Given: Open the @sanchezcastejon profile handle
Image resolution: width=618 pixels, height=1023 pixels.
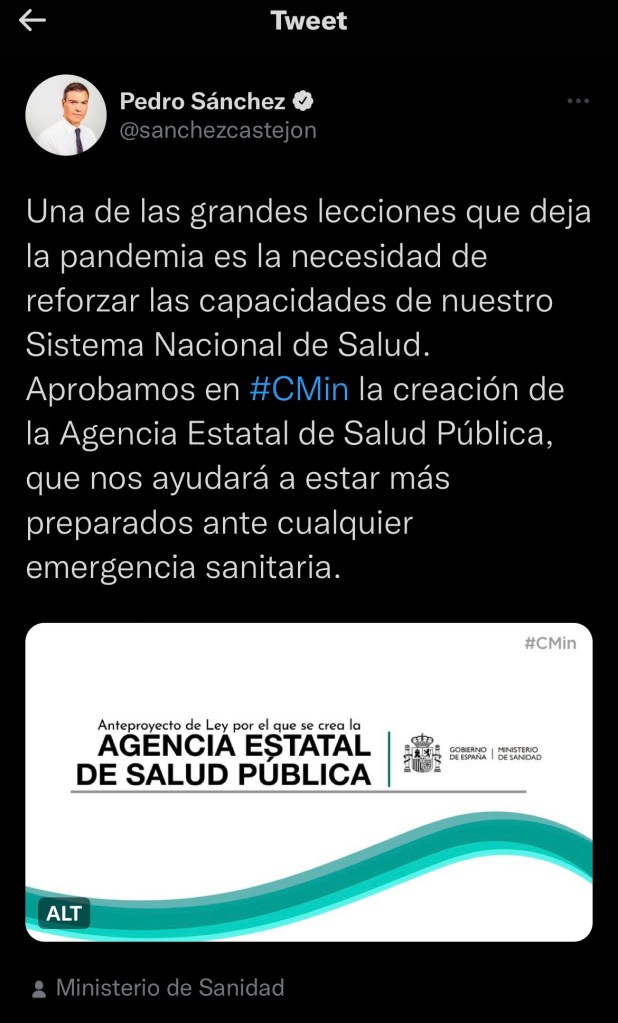Looking at the screenshot, I should pyautogui.click(x=217, y=131).
